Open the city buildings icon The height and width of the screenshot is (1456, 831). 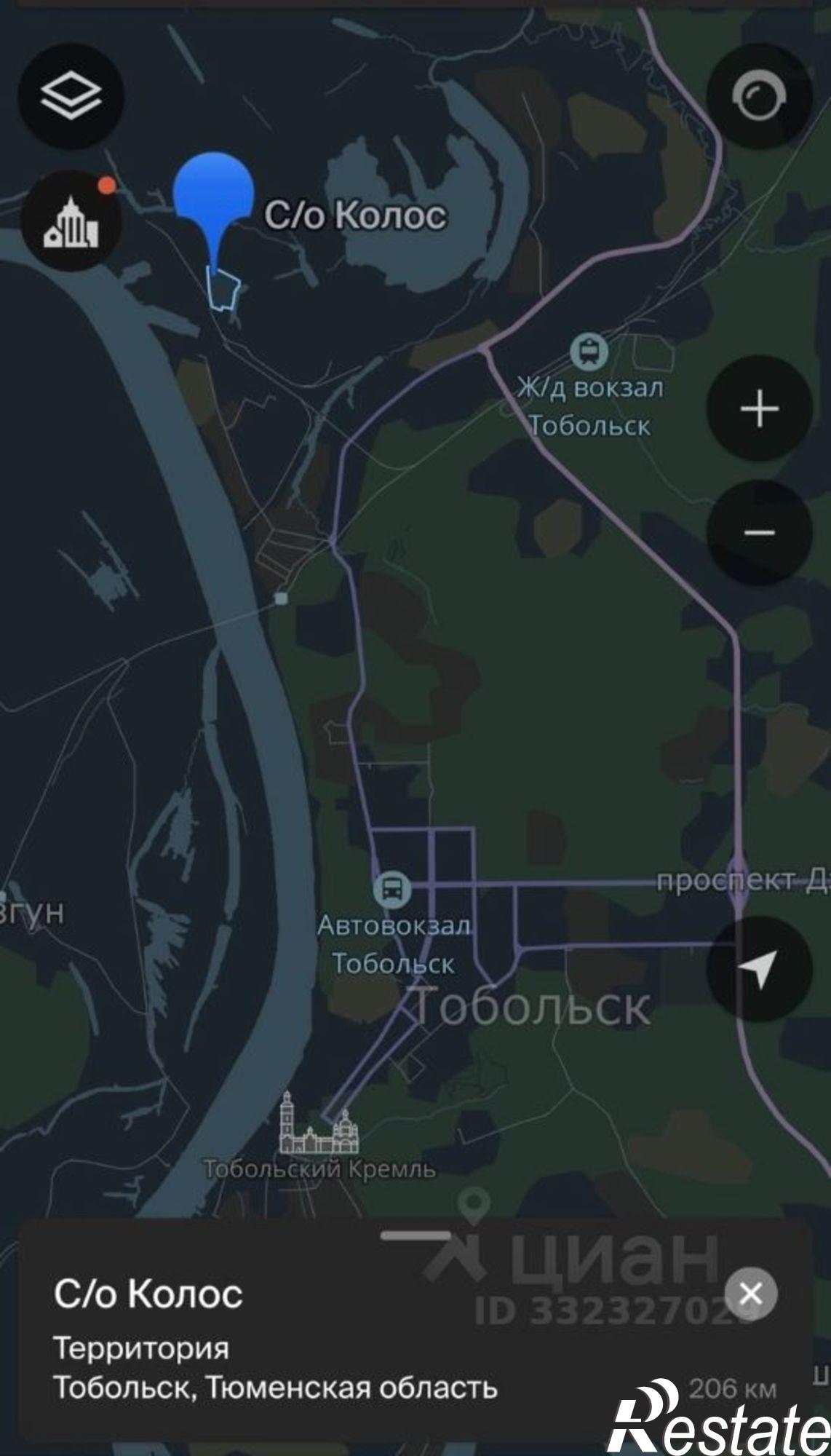71,221
